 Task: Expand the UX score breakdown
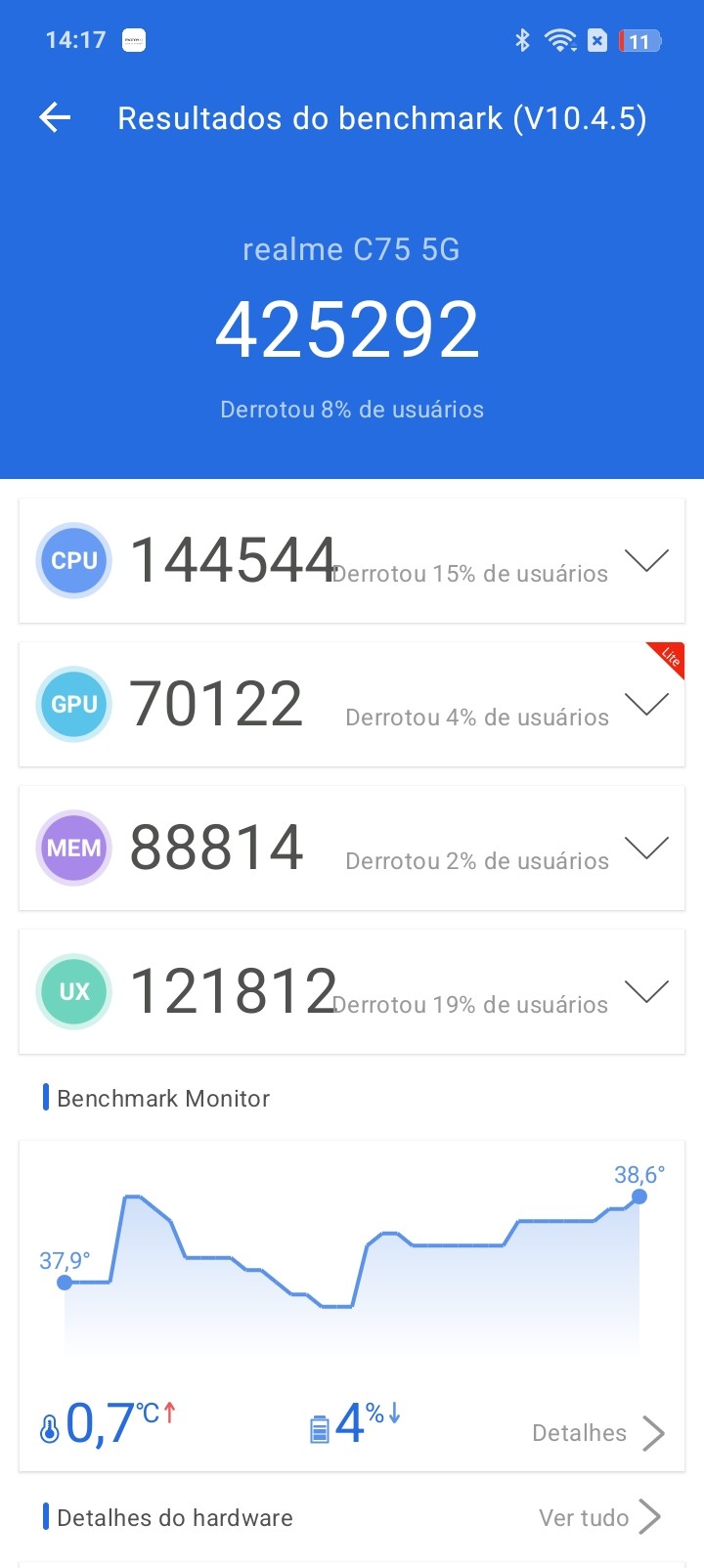coord(646,991)
